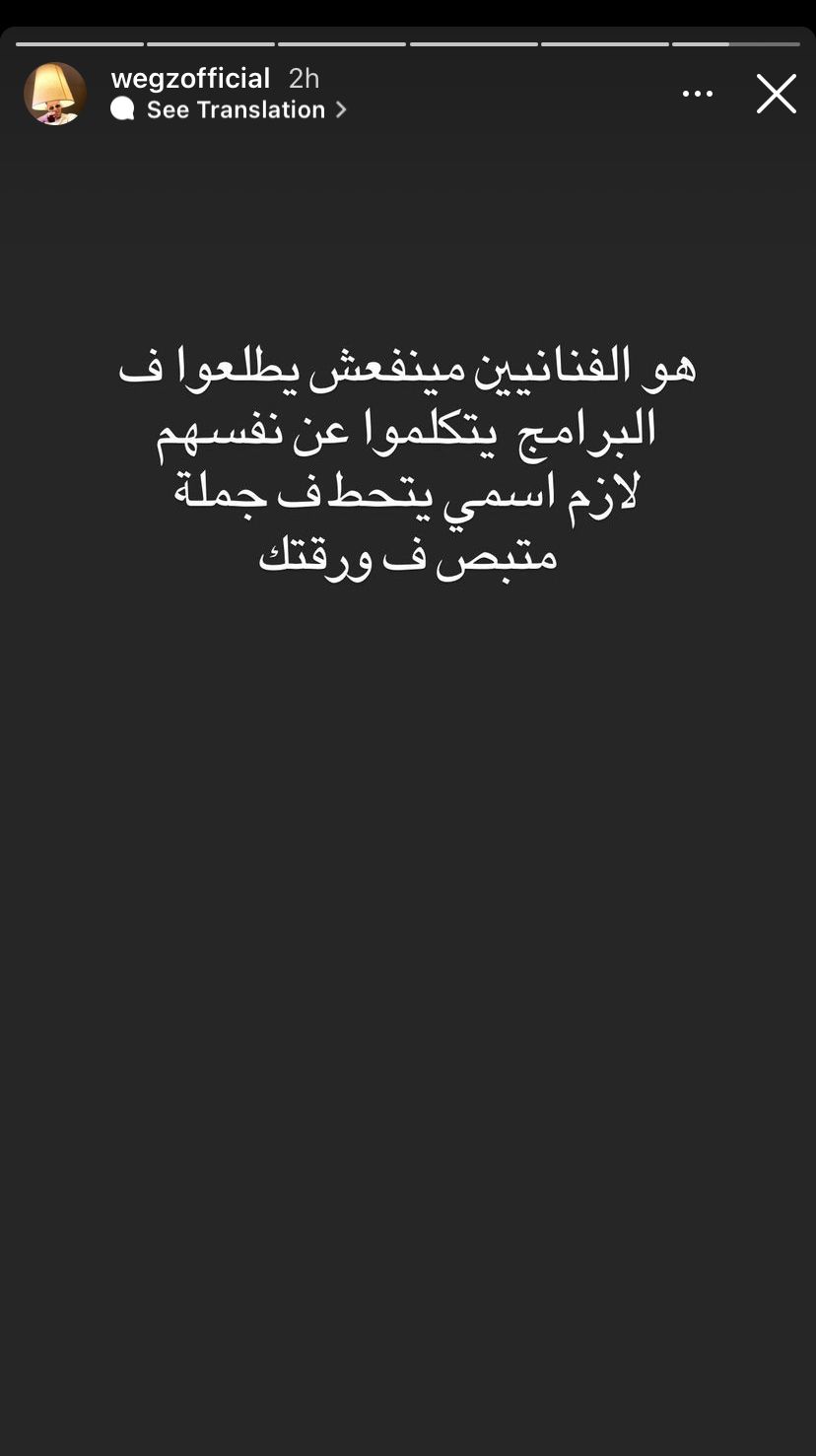Open the wegzofficial username link
Image resolution: width=816 pixels, height=1456 pixels.
point(190,78)
